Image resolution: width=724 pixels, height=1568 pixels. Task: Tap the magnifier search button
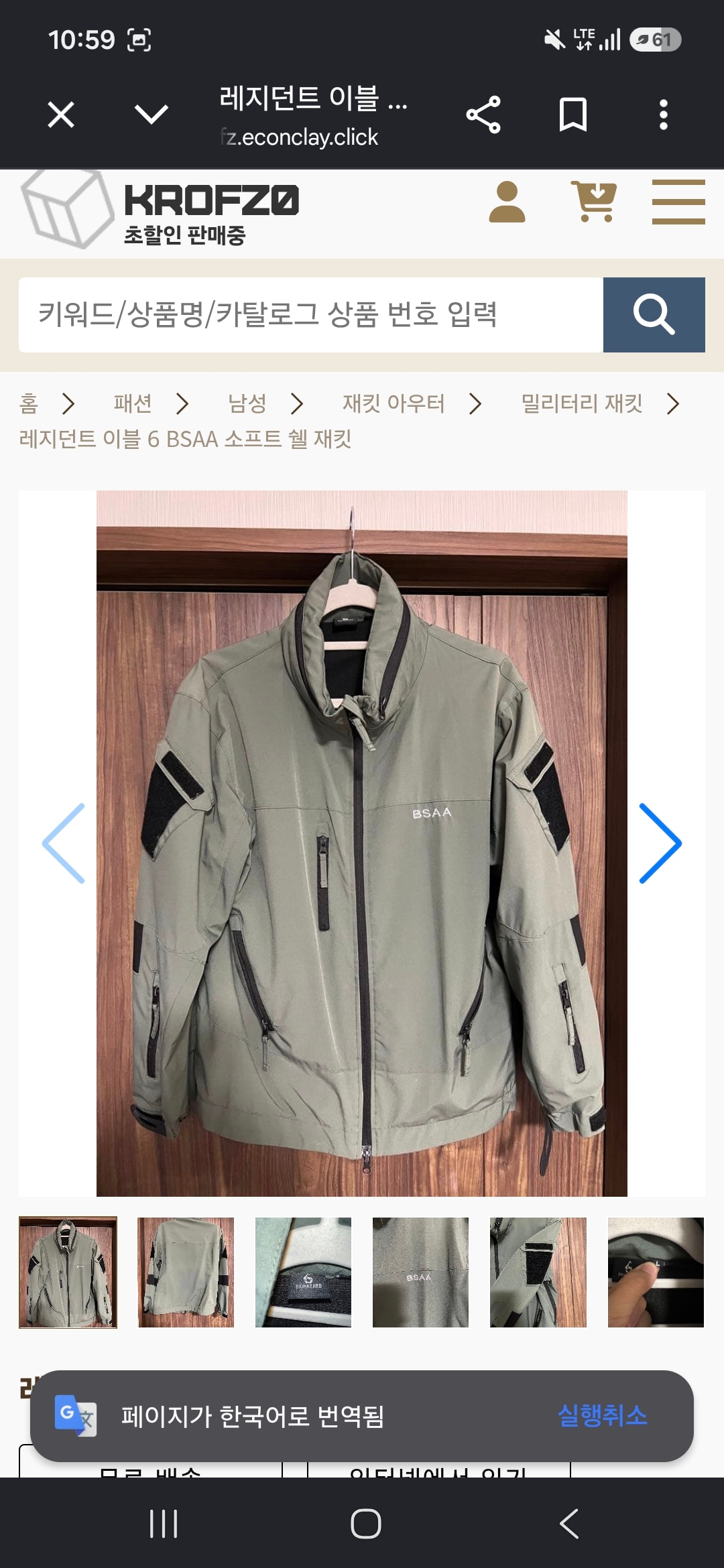[x=654, y=315]
